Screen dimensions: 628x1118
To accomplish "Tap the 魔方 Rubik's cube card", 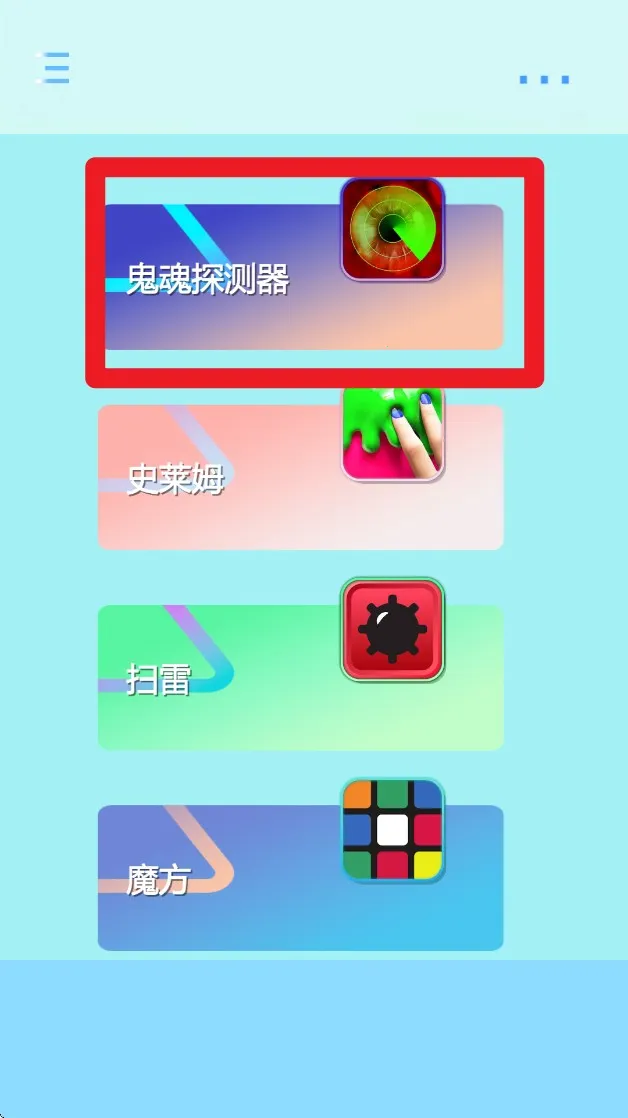I will [x=300, y=877].
